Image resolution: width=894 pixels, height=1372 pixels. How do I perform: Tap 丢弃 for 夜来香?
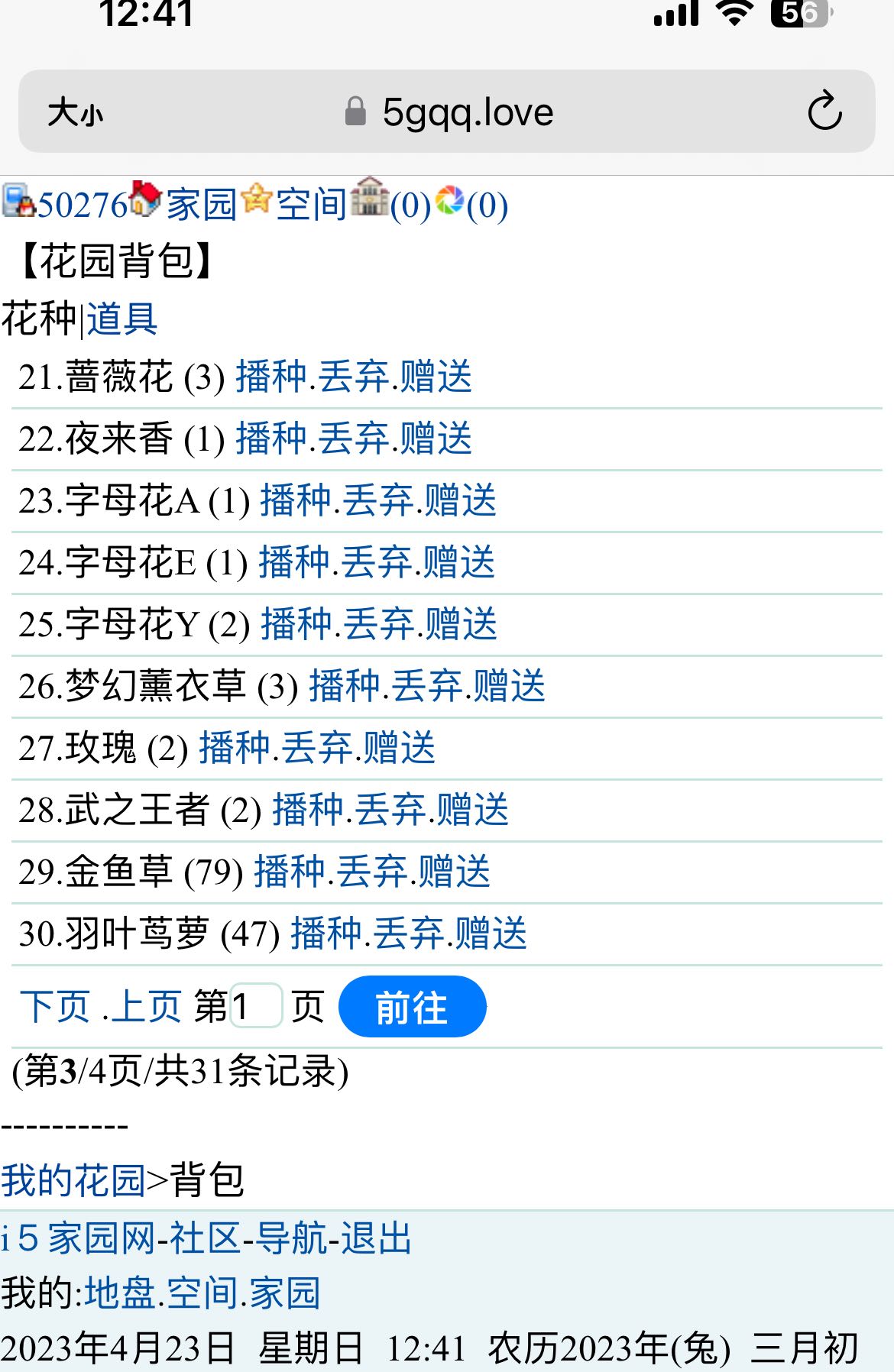click(353, 439)
